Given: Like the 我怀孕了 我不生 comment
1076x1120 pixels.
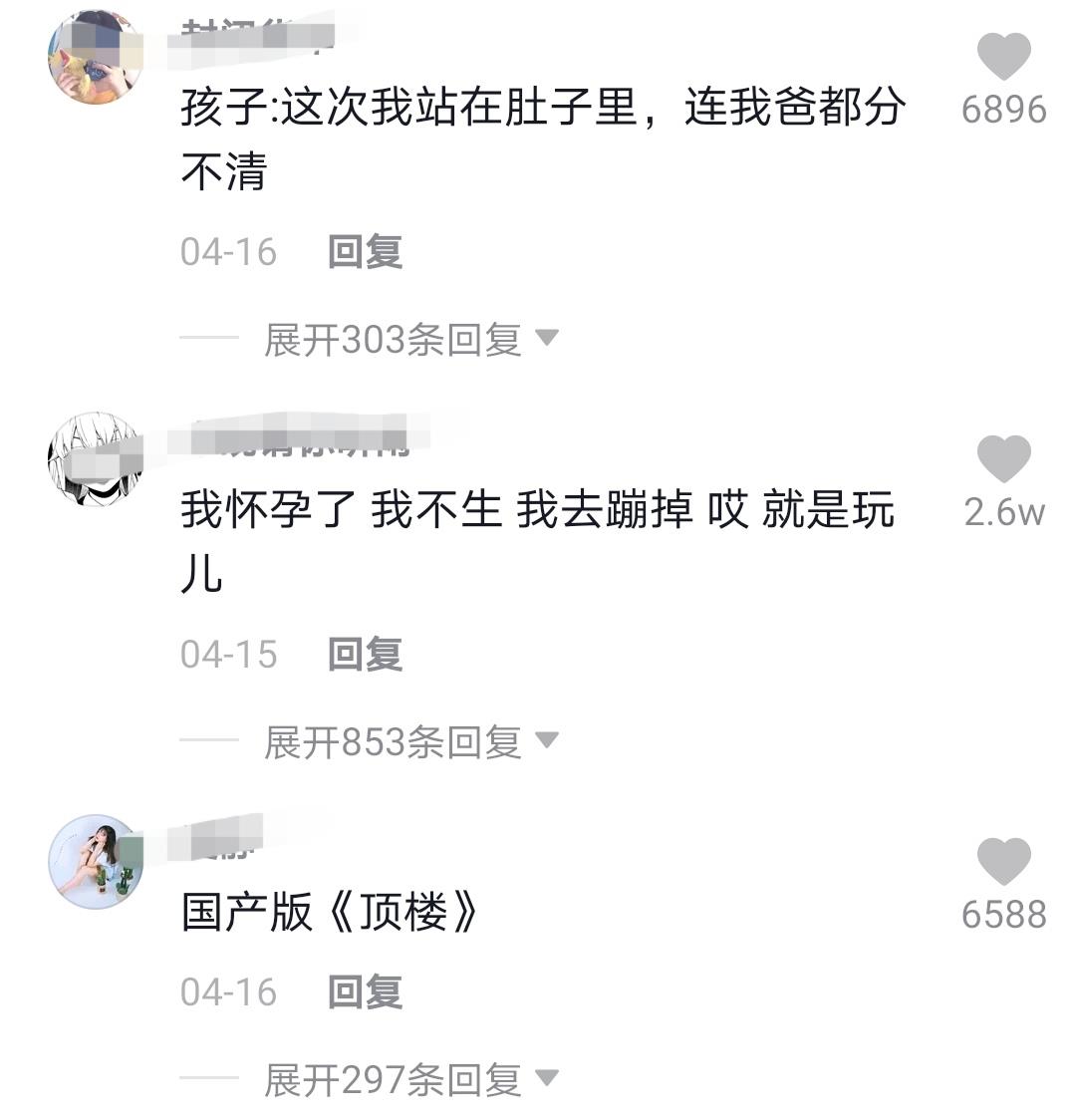Looking at the screenshot, I should click(1003, 459).
